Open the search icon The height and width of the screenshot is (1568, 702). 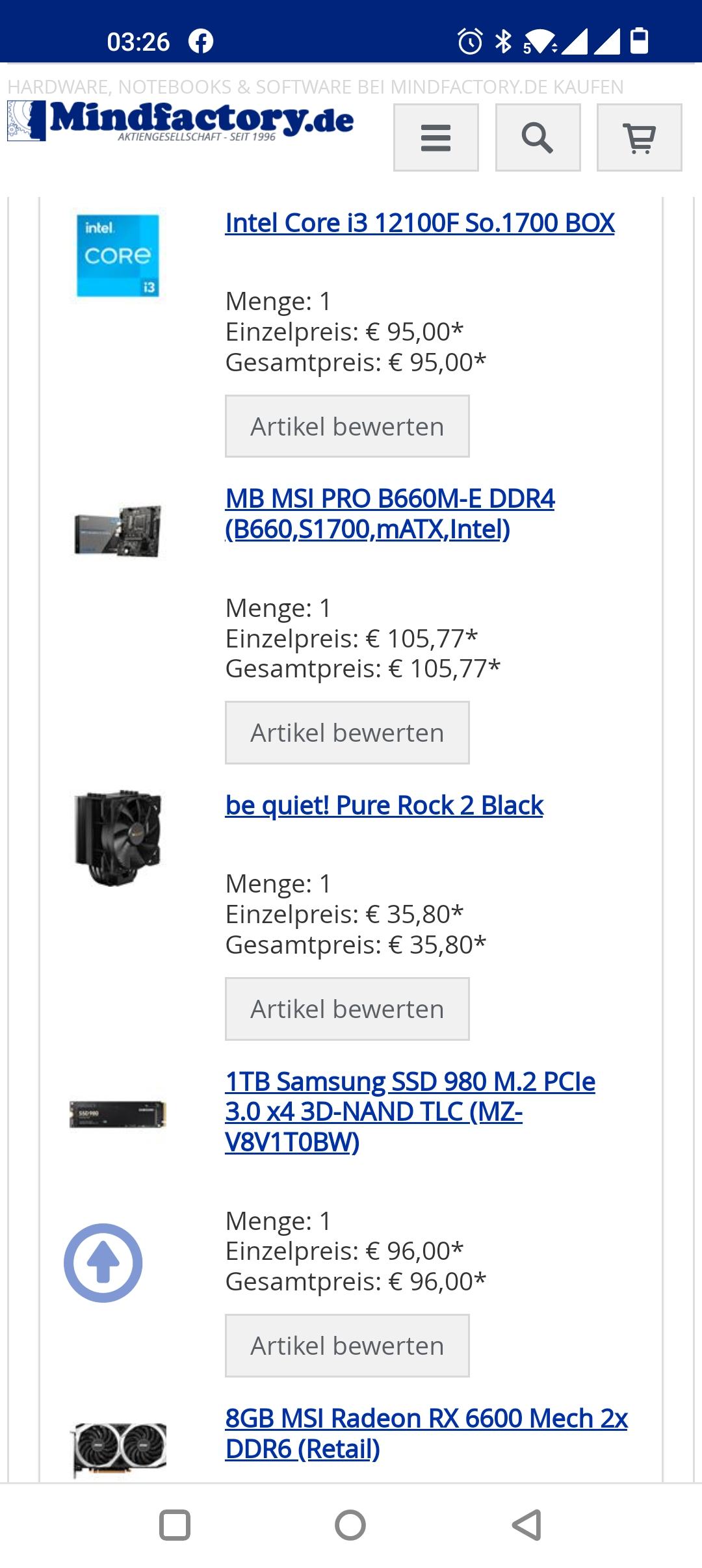pos(538,138)
